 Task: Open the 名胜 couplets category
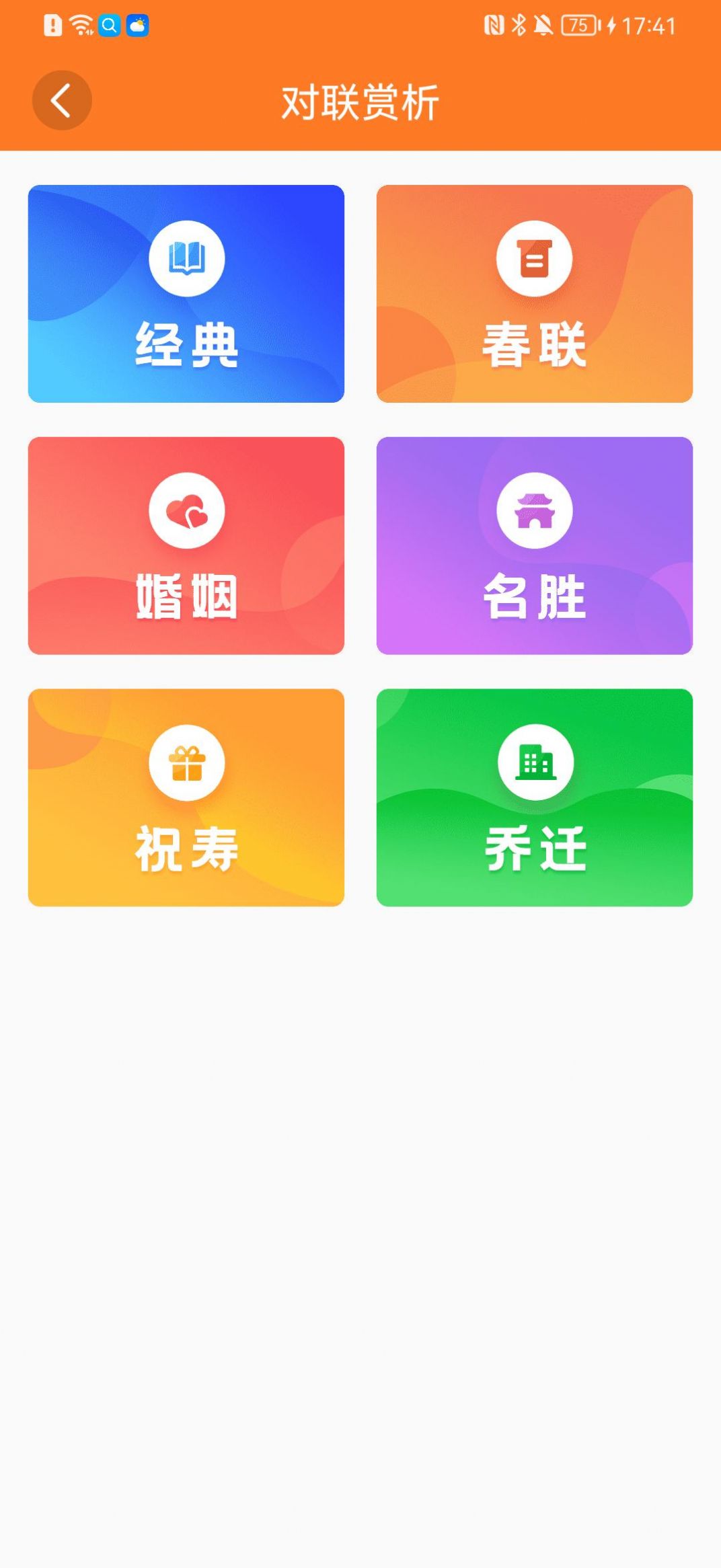535,545
